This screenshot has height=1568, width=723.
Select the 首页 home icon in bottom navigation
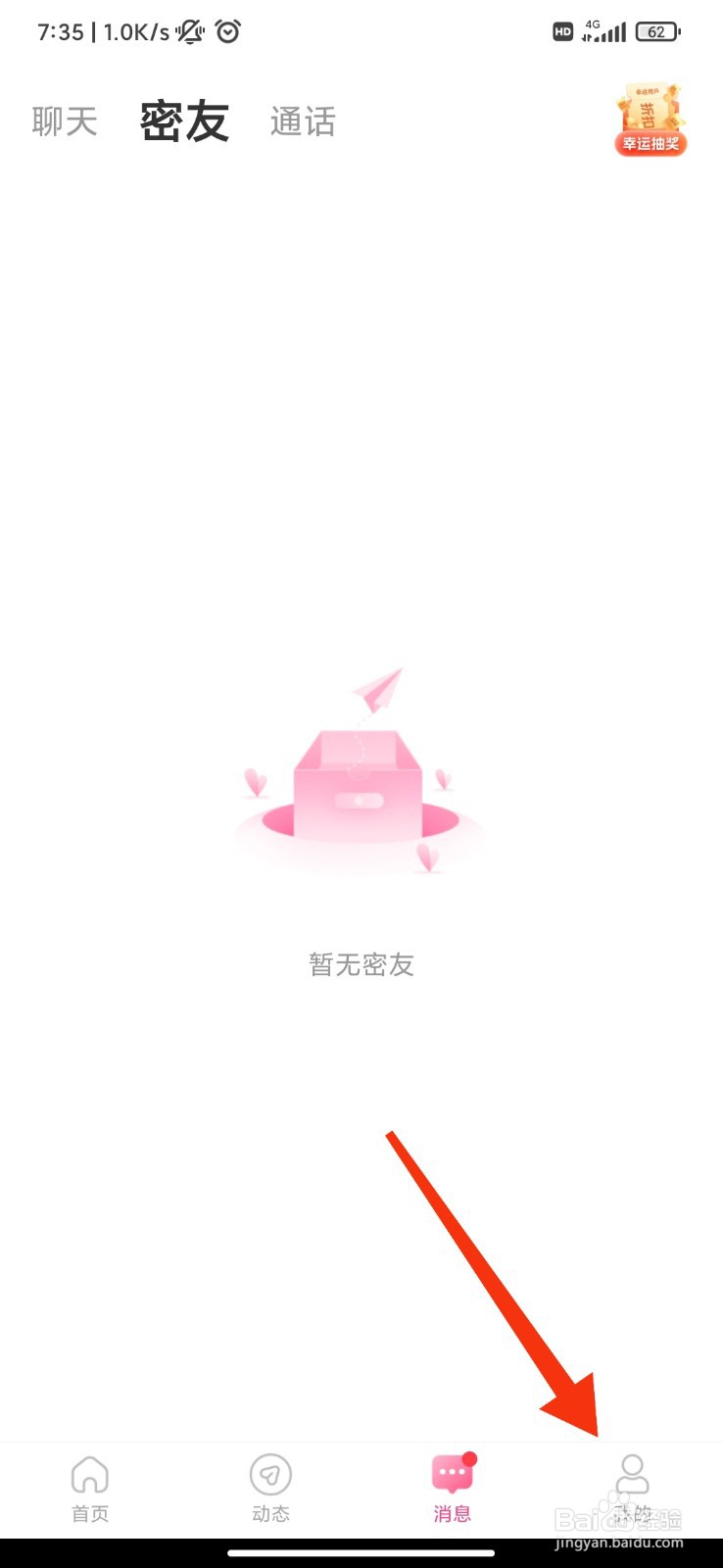tap(90, 1473)
